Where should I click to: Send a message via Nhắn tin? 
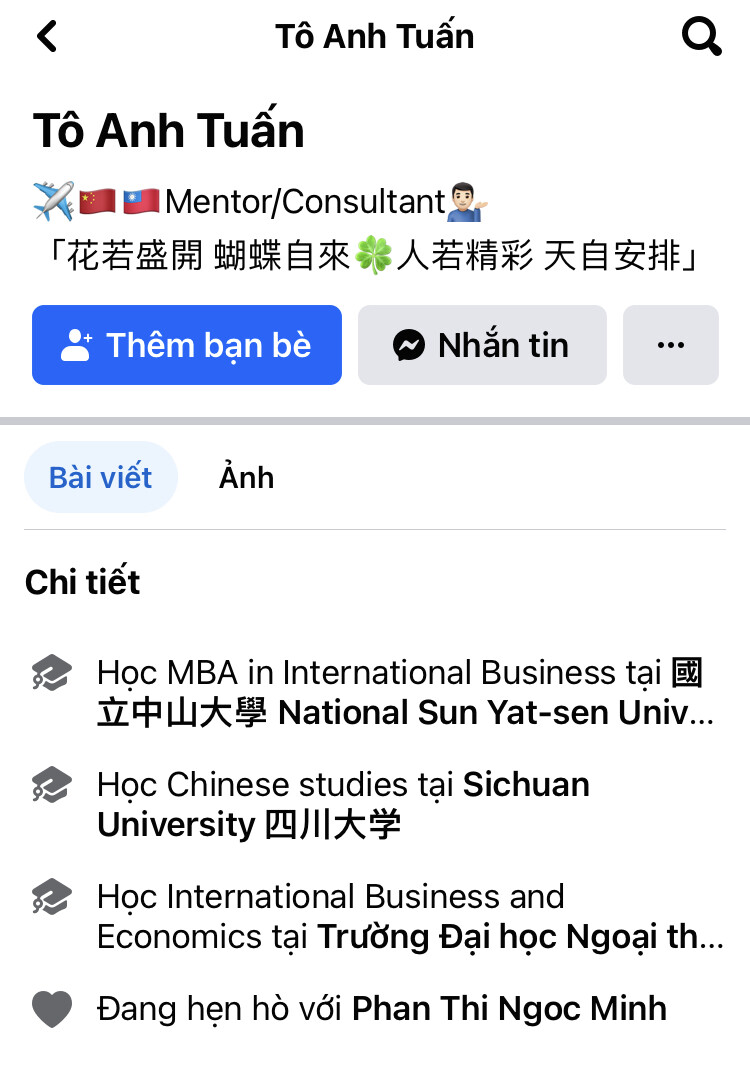pos(482,346)
